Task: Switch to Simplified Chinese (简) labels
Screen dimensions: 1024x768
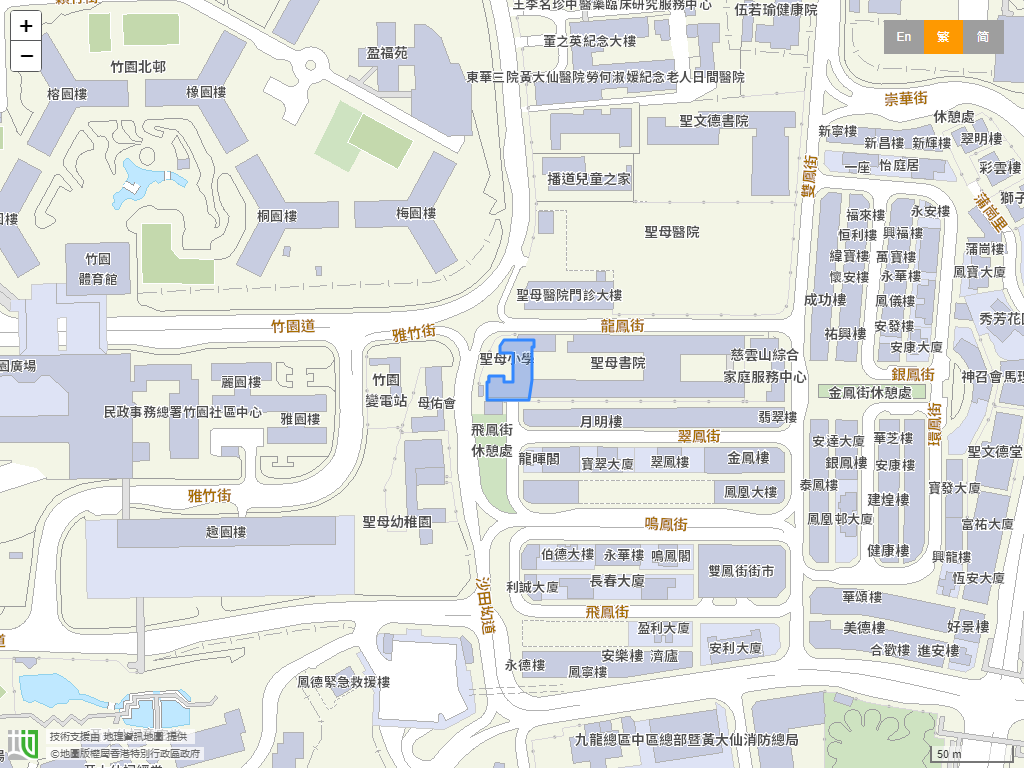Action: coord(983,37)
